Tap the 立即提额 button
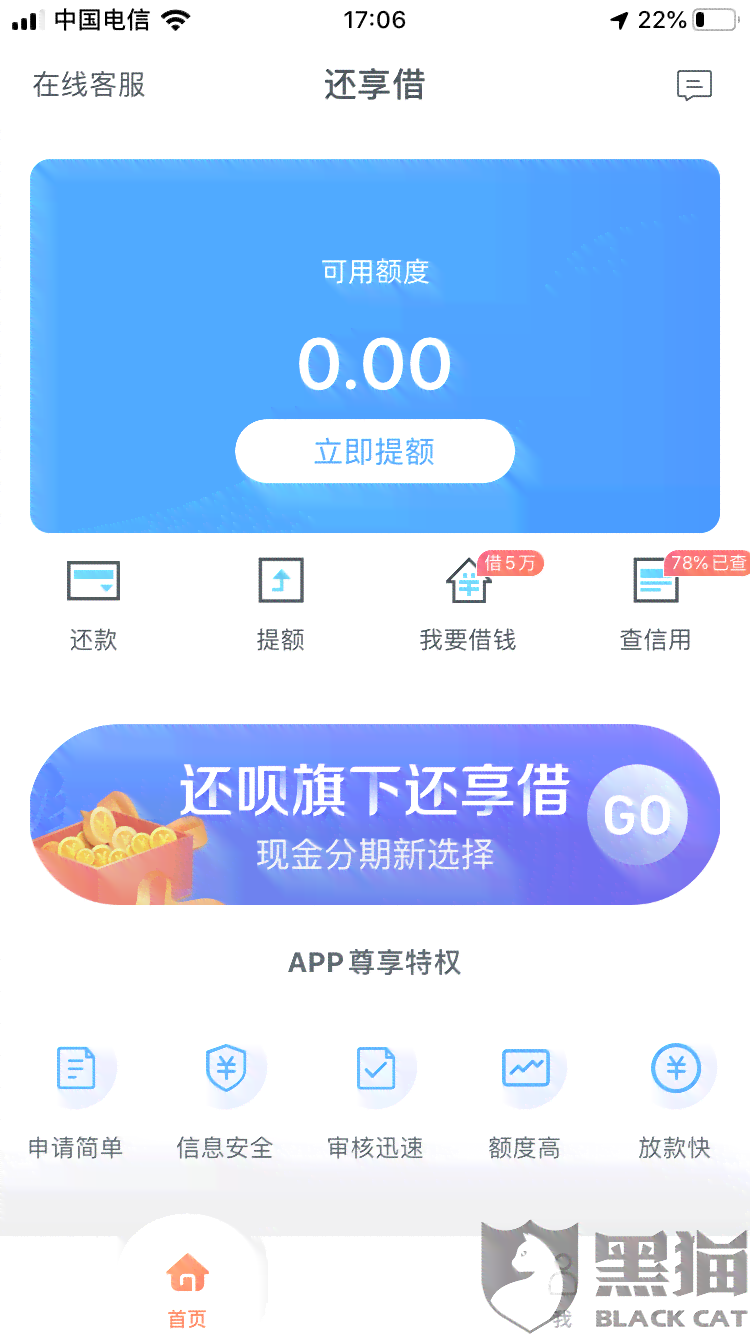Viewport: 750px width, 1334px height. point(374,452)
